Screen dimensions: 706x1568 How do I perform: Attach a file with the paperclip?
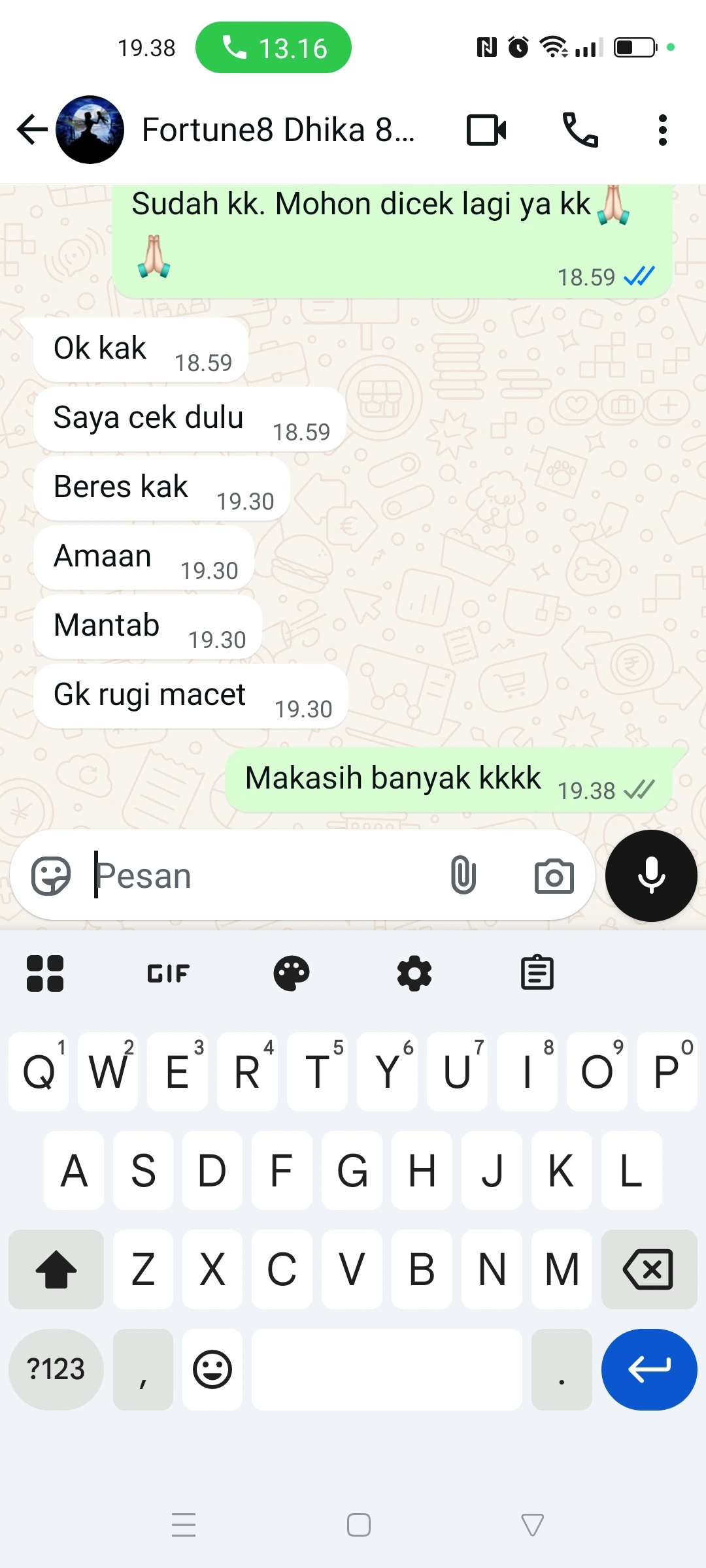click(x=463, y=875)
